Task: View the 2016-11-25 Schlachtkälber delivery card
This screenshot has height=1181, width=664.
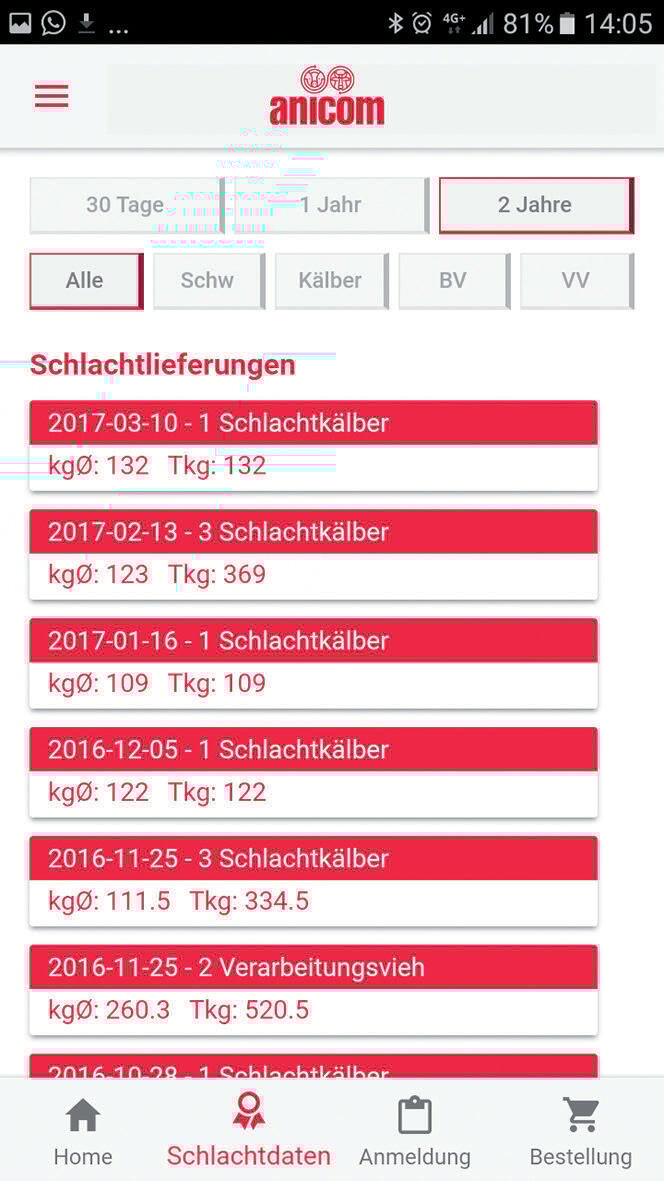Action: pos(313,881)
